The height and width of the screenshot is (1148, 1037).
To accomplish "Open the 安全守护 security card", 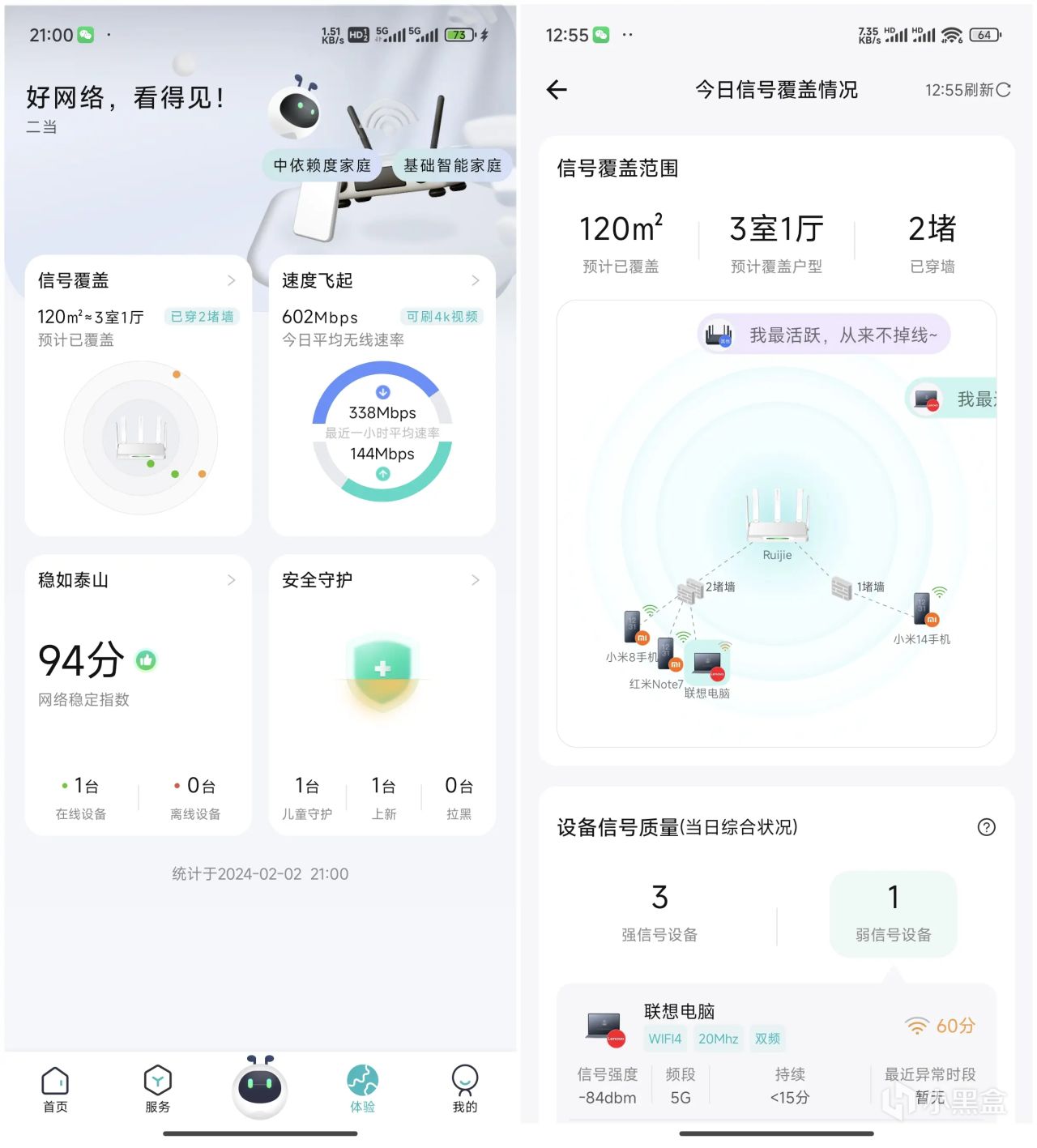I will click(x=382, y=580).
